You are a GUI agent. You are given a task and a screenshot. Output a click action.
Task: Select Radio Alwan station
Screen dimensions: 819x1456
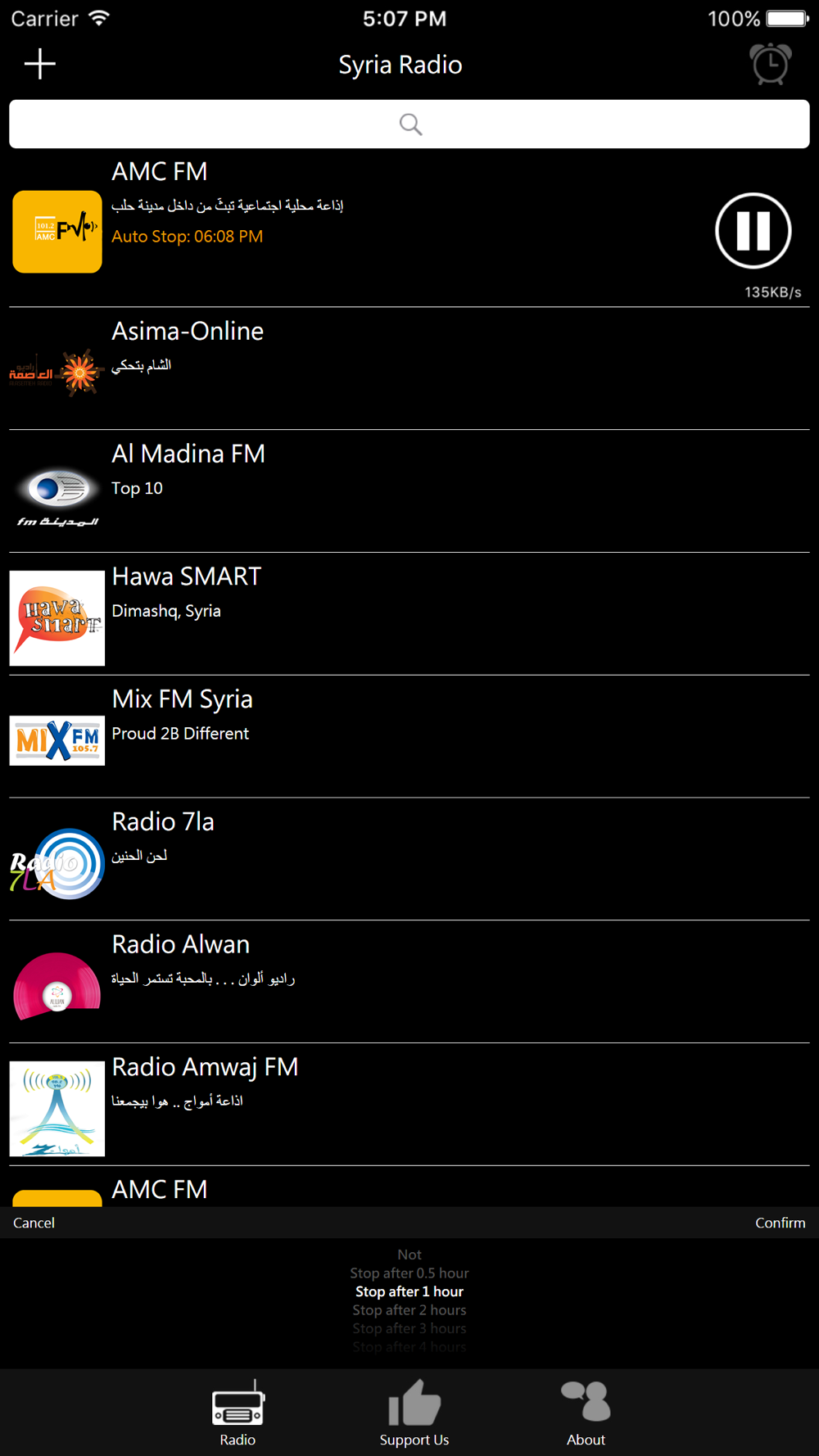click(x=409, y=982)
